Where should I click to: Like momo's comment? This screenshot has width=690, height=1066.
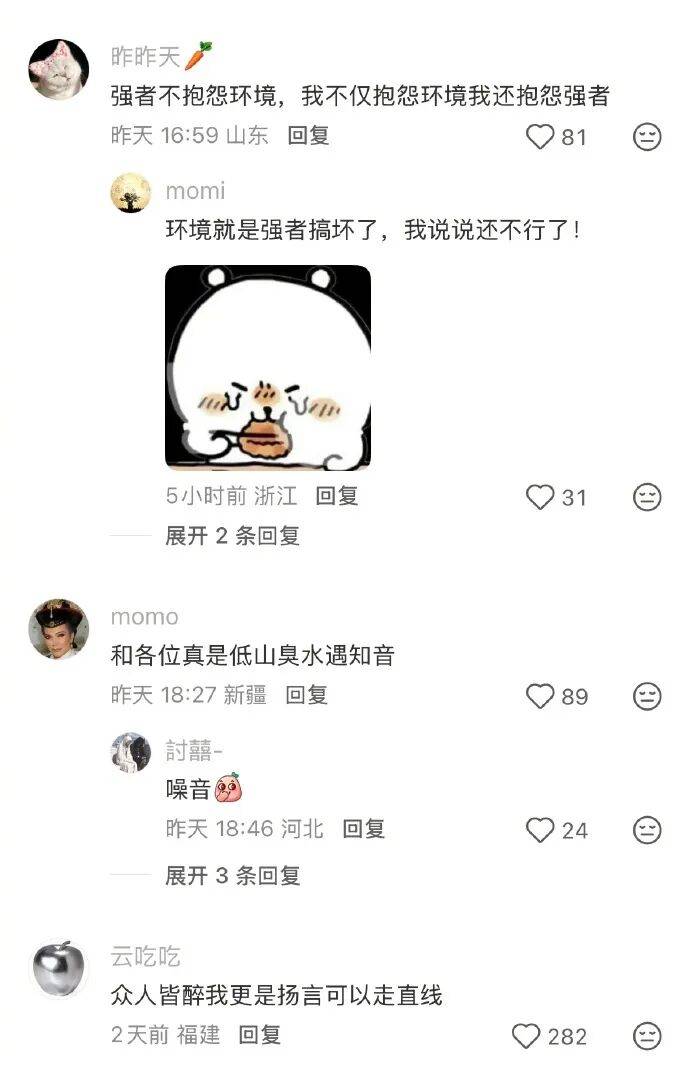tap(540, 696)
